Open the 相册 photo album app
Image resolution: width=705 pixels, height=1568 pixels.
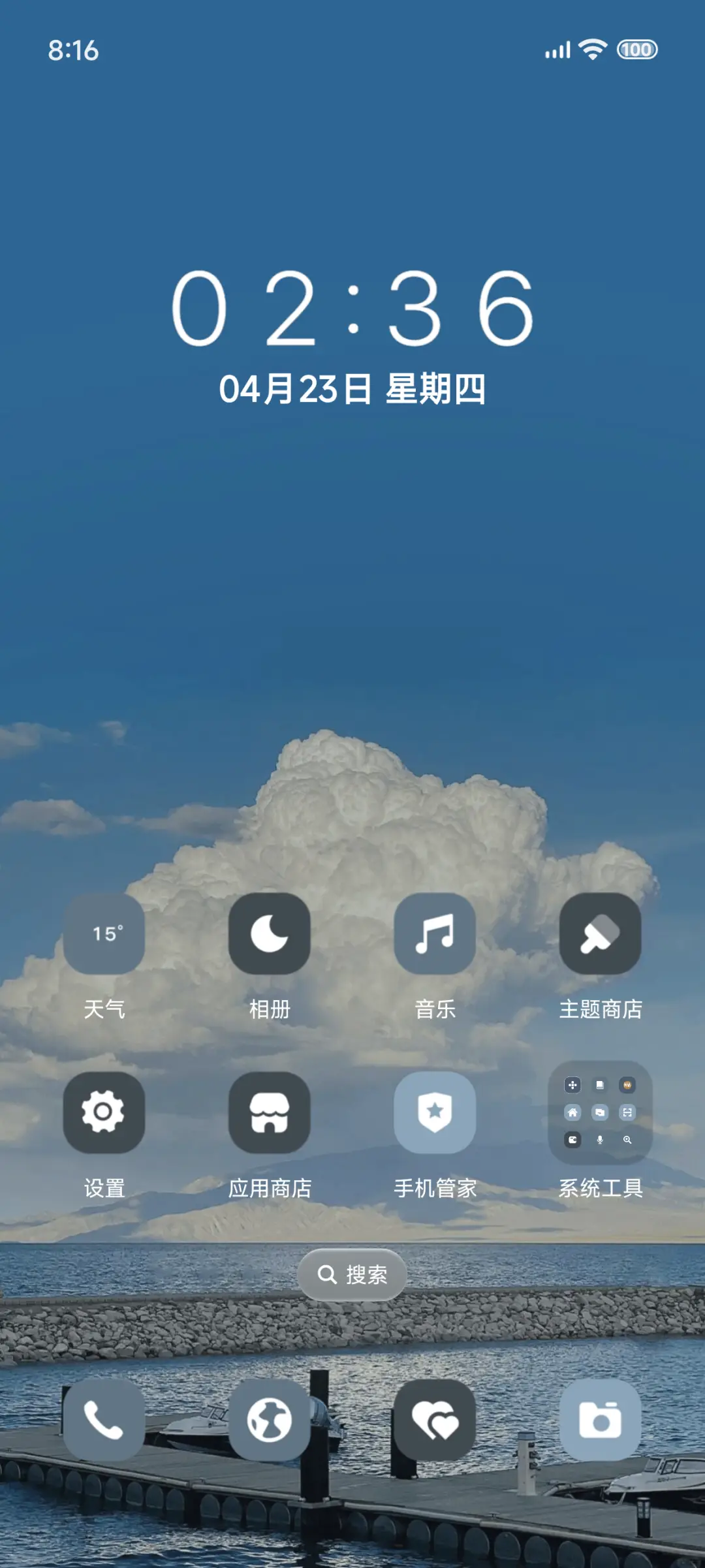tap(270, 933)
